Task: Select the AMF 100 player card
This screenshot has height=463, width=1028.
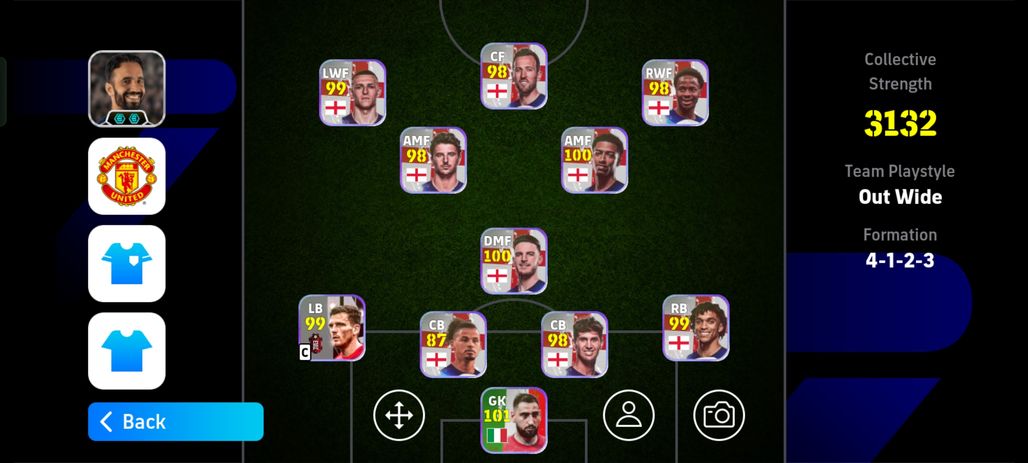Action: click(x=594, y=160)
